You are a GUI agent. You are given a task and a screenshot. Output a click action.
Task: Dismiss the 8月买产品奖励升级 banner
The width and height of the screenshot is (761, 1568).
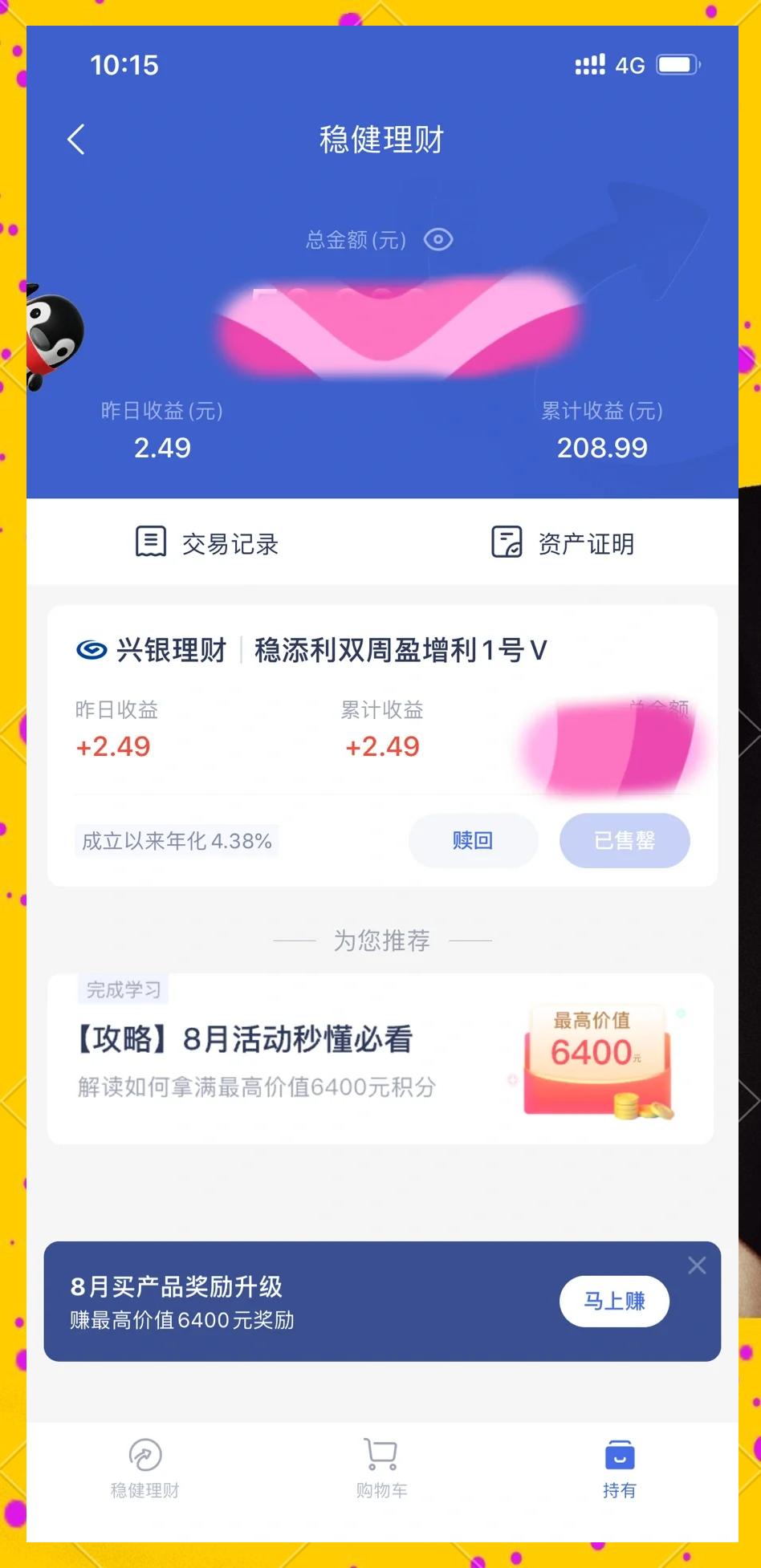point(697,1265)
